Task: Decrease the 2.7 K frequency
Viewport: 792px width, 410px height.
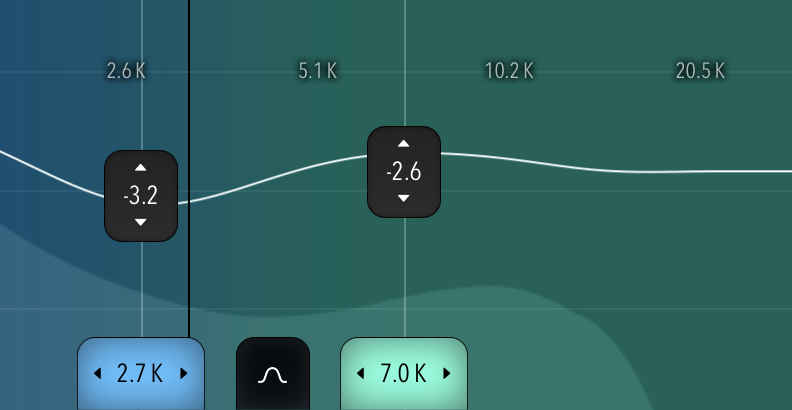Action: pos(98,374)
